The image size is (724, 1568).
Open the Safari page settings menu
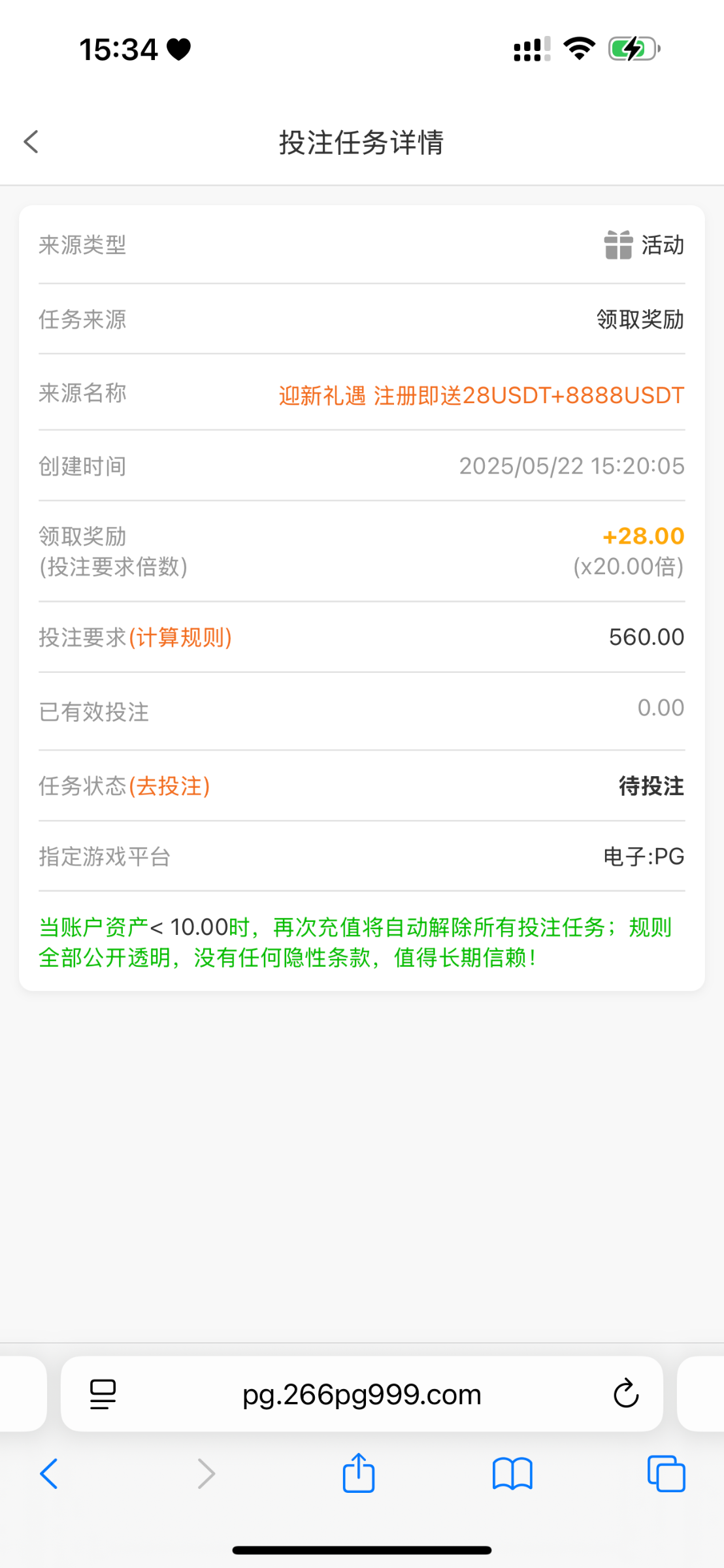[x=103, y=1394]
